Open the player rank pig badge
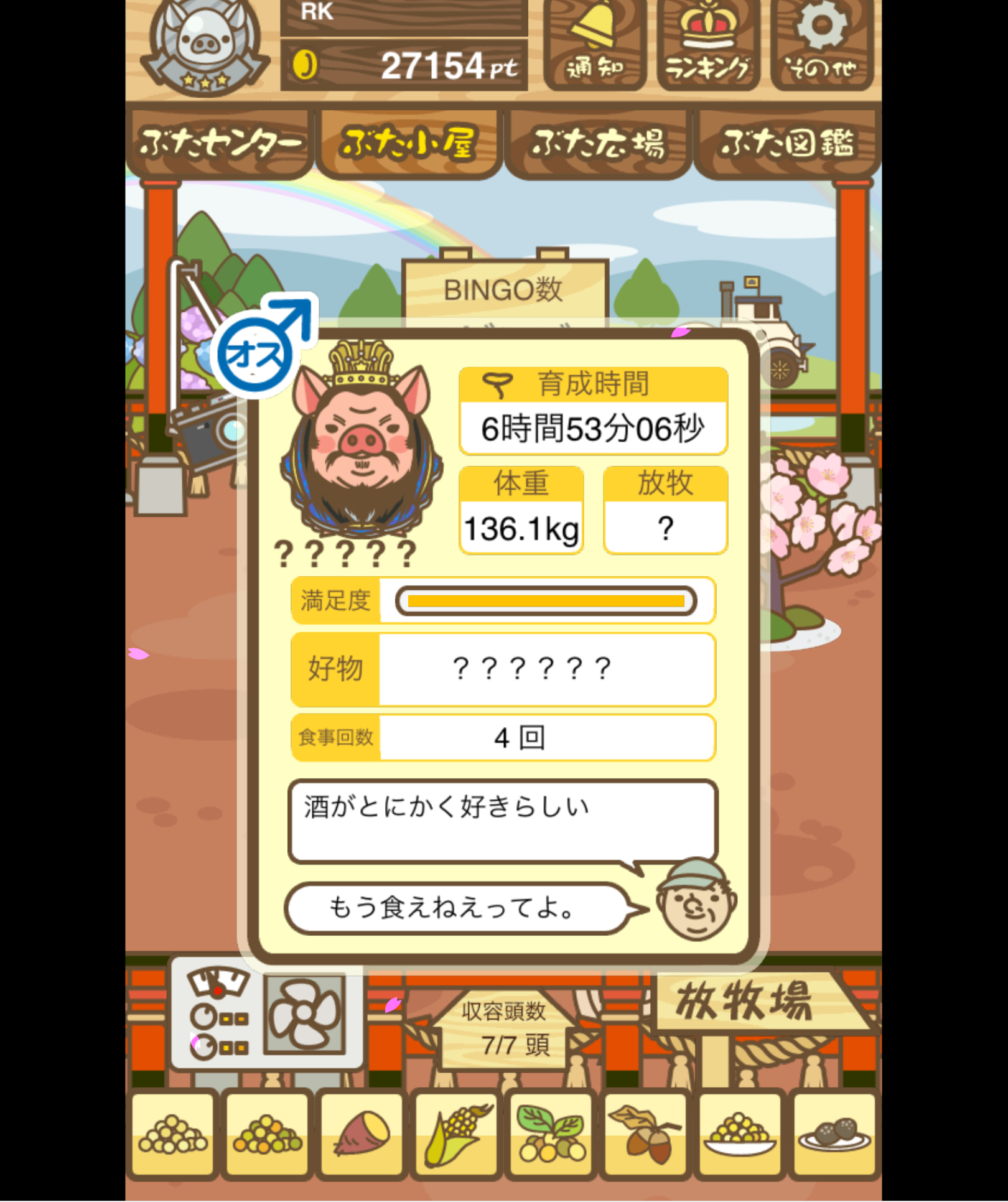This screenshot has height=1202, width=1008. [x=204, y=47]
